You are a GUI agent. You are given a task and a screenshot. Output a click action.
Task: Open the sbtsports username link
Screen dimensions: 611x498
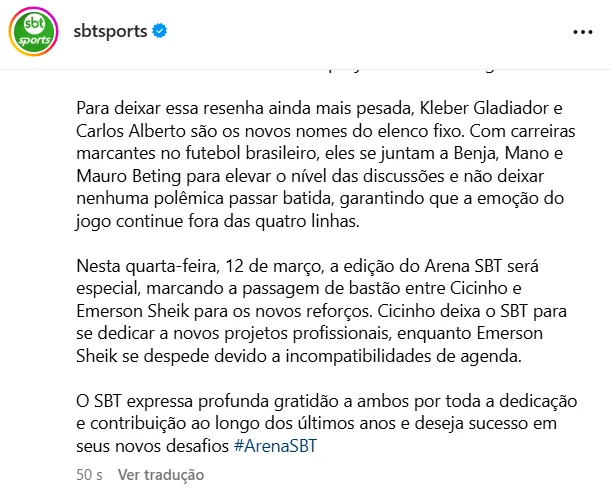point(110,31)
